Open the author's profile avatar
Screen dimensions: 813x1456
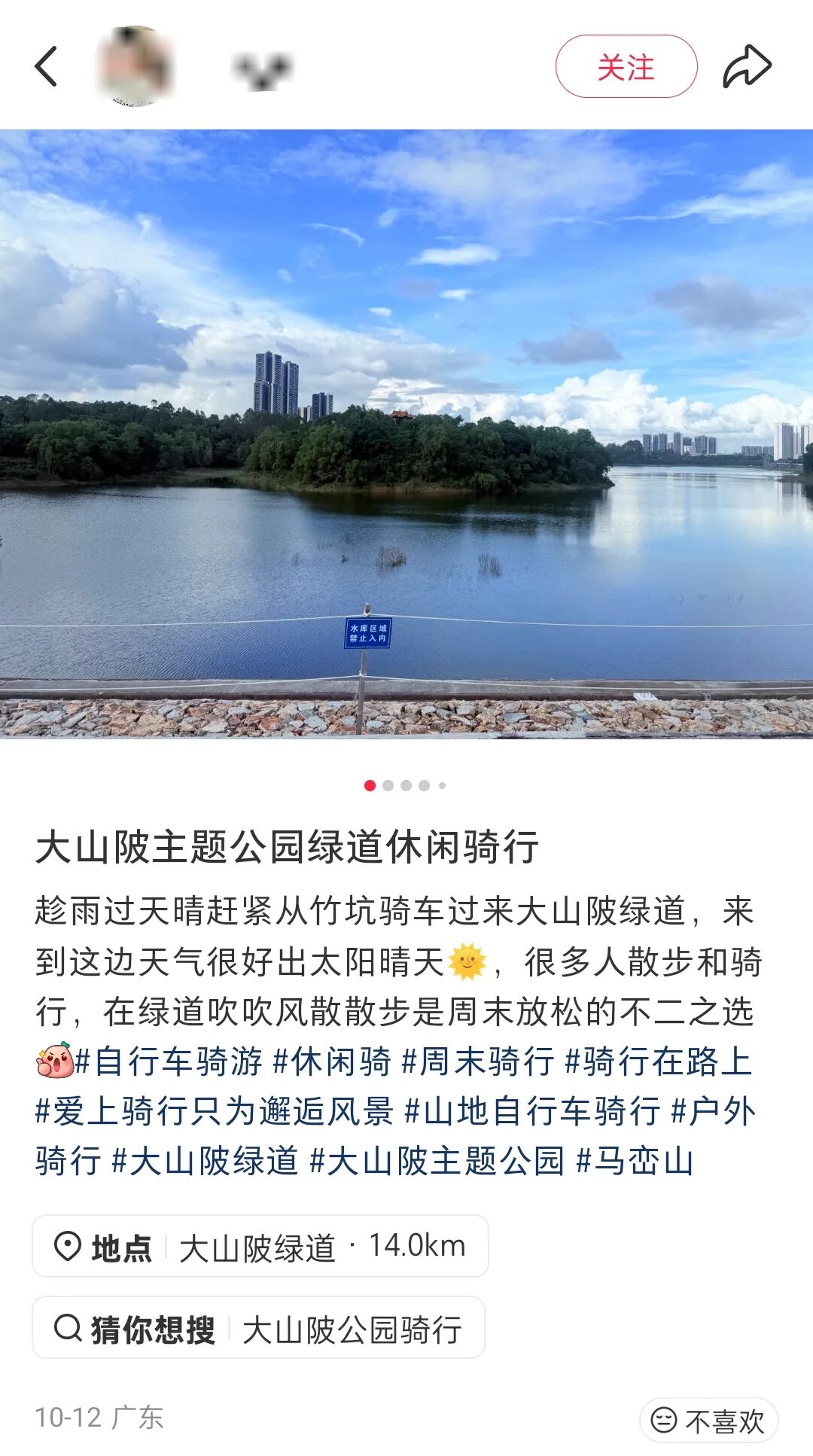[135, 66]
